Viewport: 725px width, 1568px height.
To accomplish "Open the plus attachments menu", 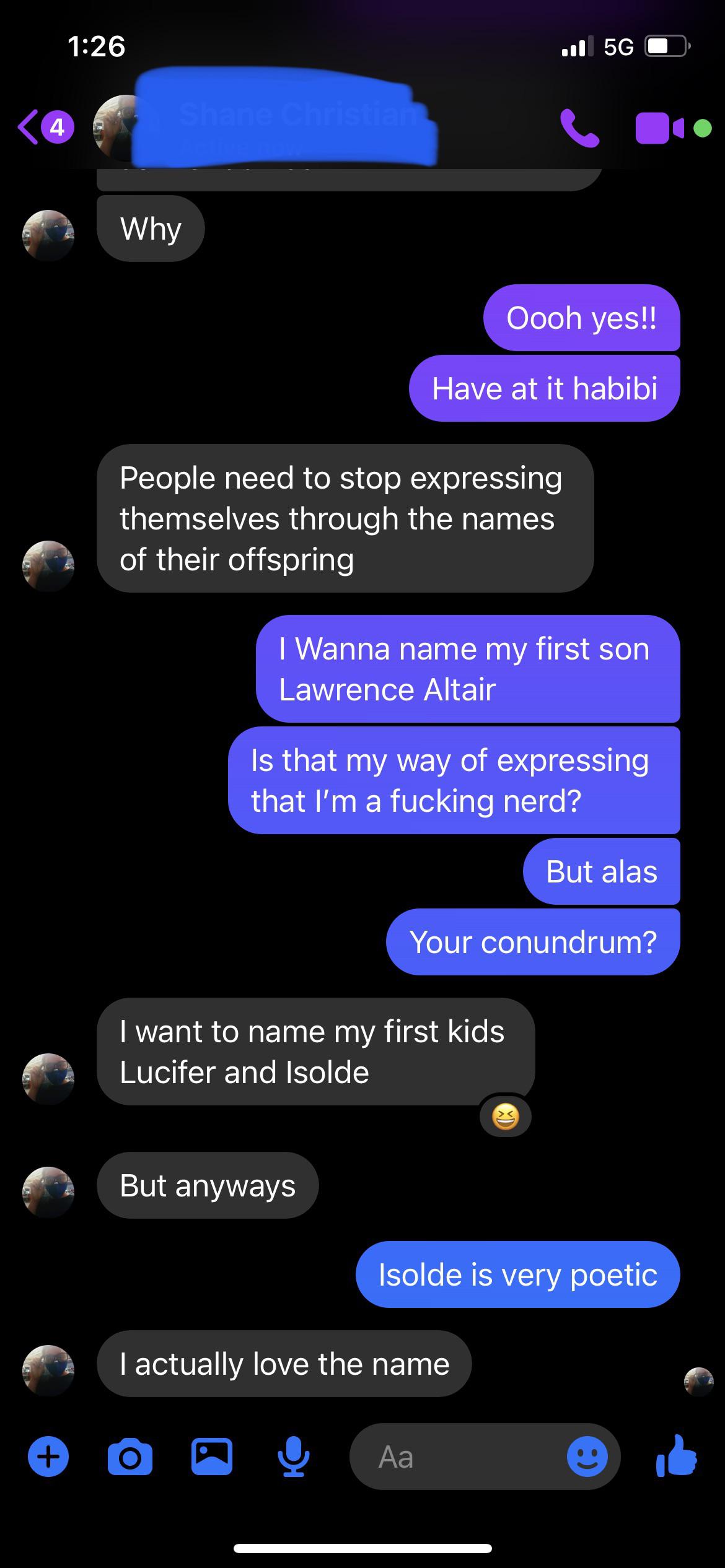I will [48, 1457].
